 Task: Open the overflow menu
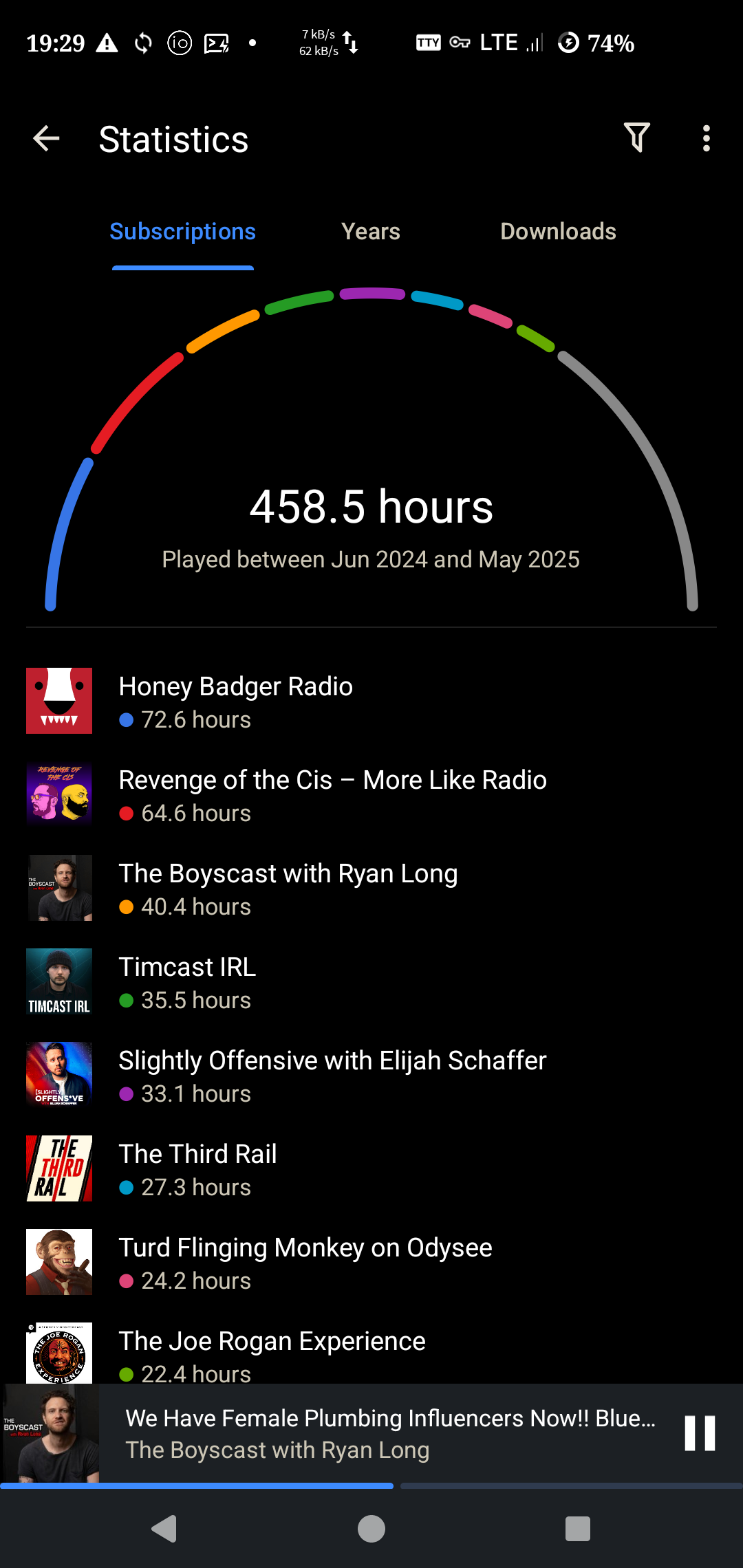(706, 139)
